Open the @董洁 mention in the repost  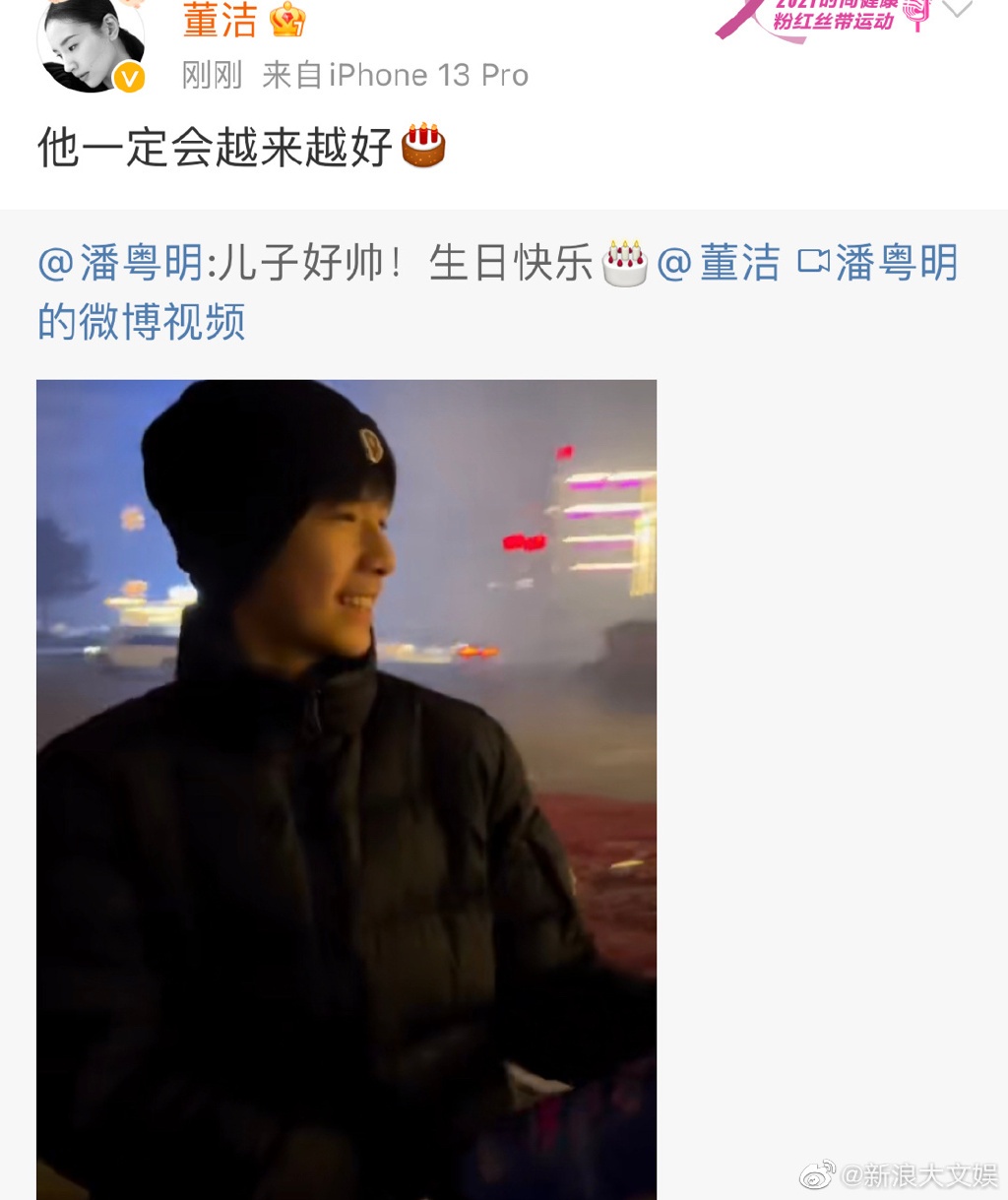[718, 264]
